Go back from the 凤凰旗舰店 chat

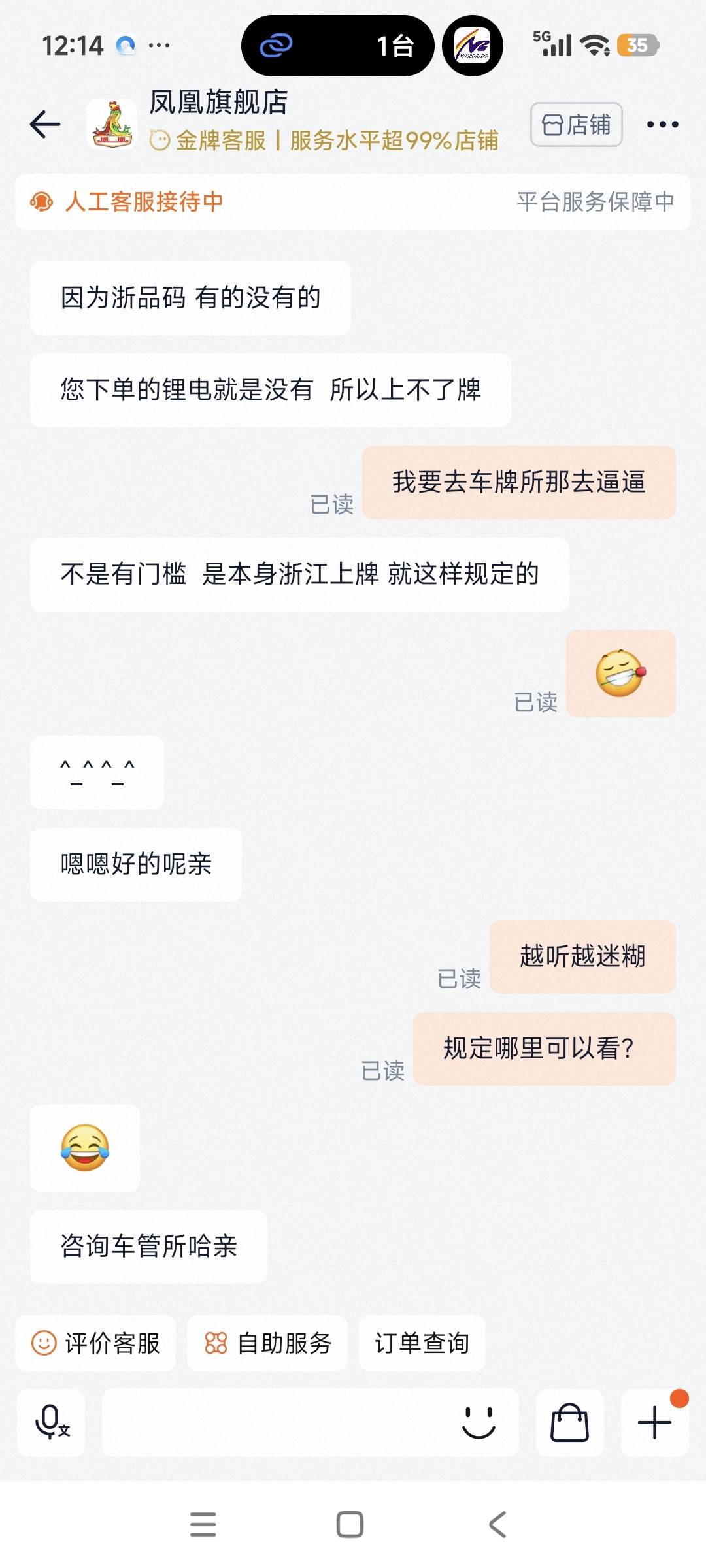pyautogui.click(x=45, y=124)
